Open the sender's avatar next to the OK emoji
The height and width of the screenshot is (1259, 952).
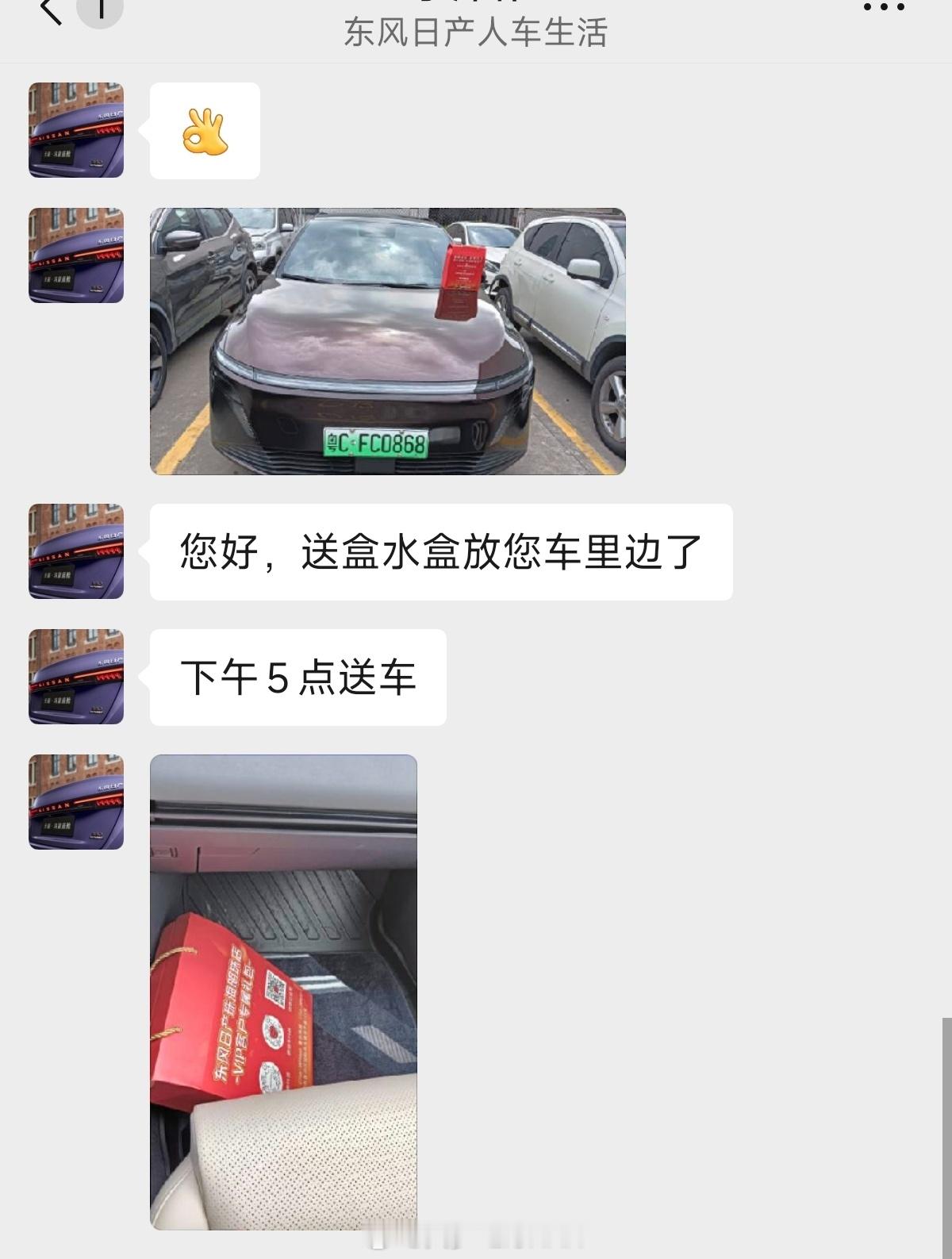coord(75,131)
